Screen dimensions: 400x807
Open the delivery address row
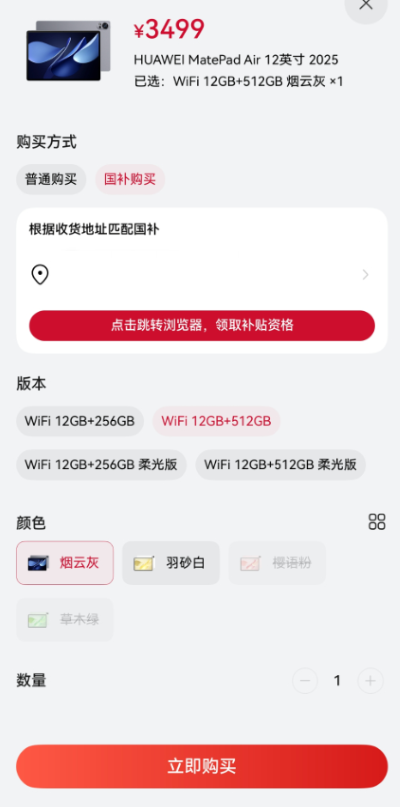point(201,275)
